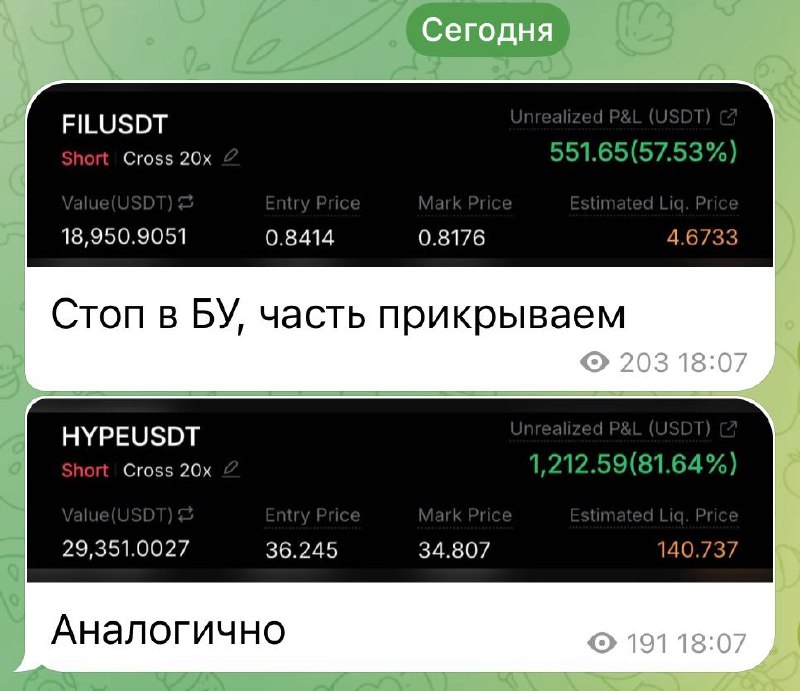Open the HYPEUSDT position screenshot image
Viewport: 800px width, 691px height.
point(400,490)
